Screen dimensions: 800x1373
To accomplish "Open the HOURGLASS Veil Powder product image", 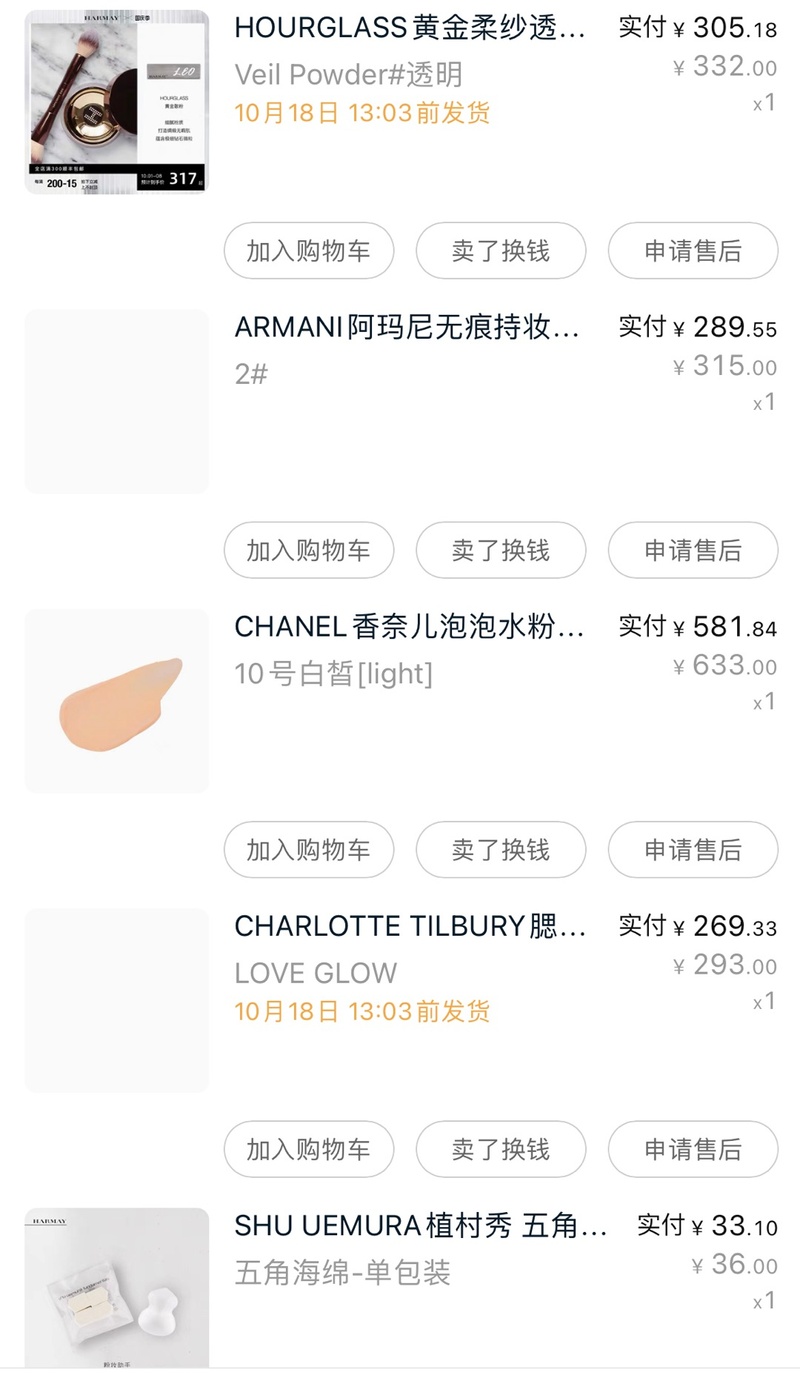I will tap(117, 102).
